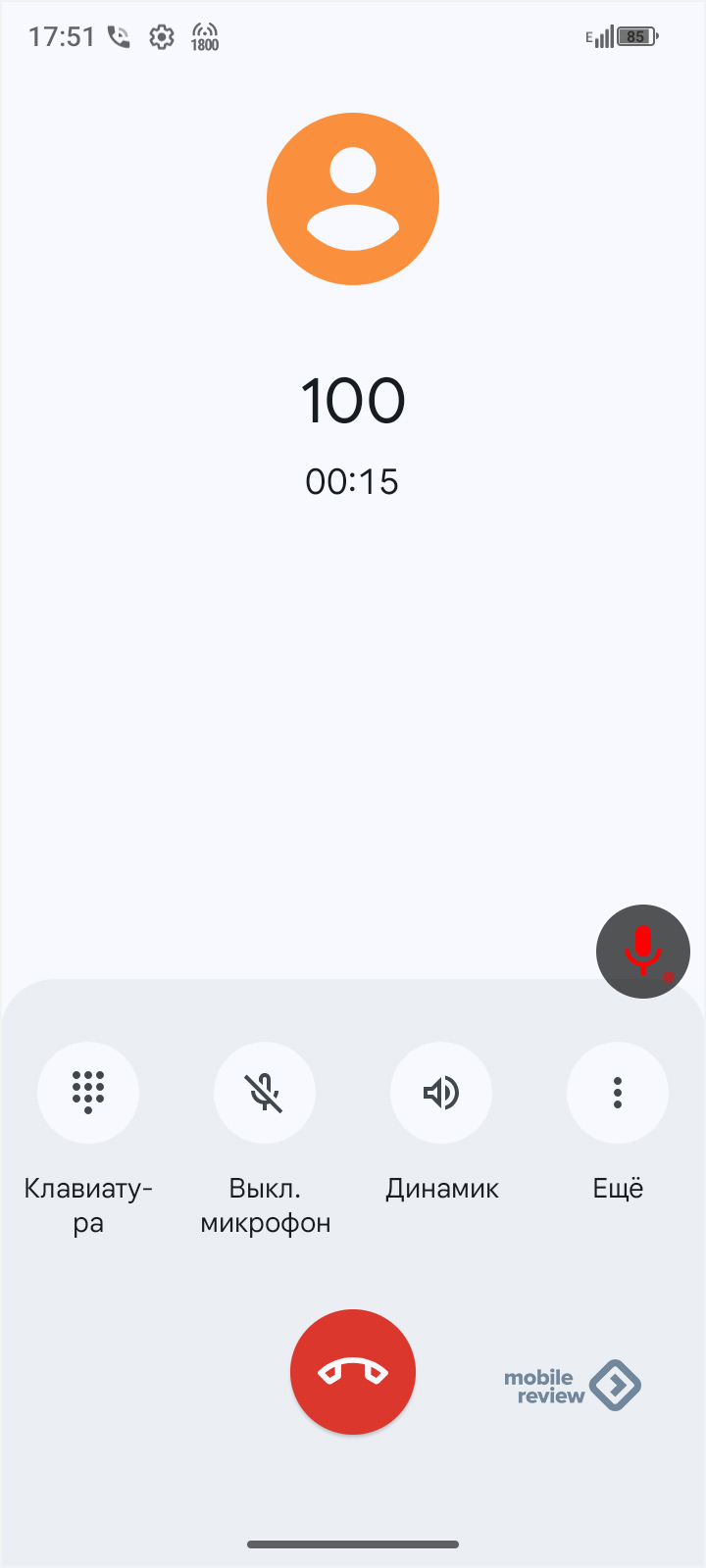Open more call options (Ещё)

pyautogui.click(x=618, y=1092)
